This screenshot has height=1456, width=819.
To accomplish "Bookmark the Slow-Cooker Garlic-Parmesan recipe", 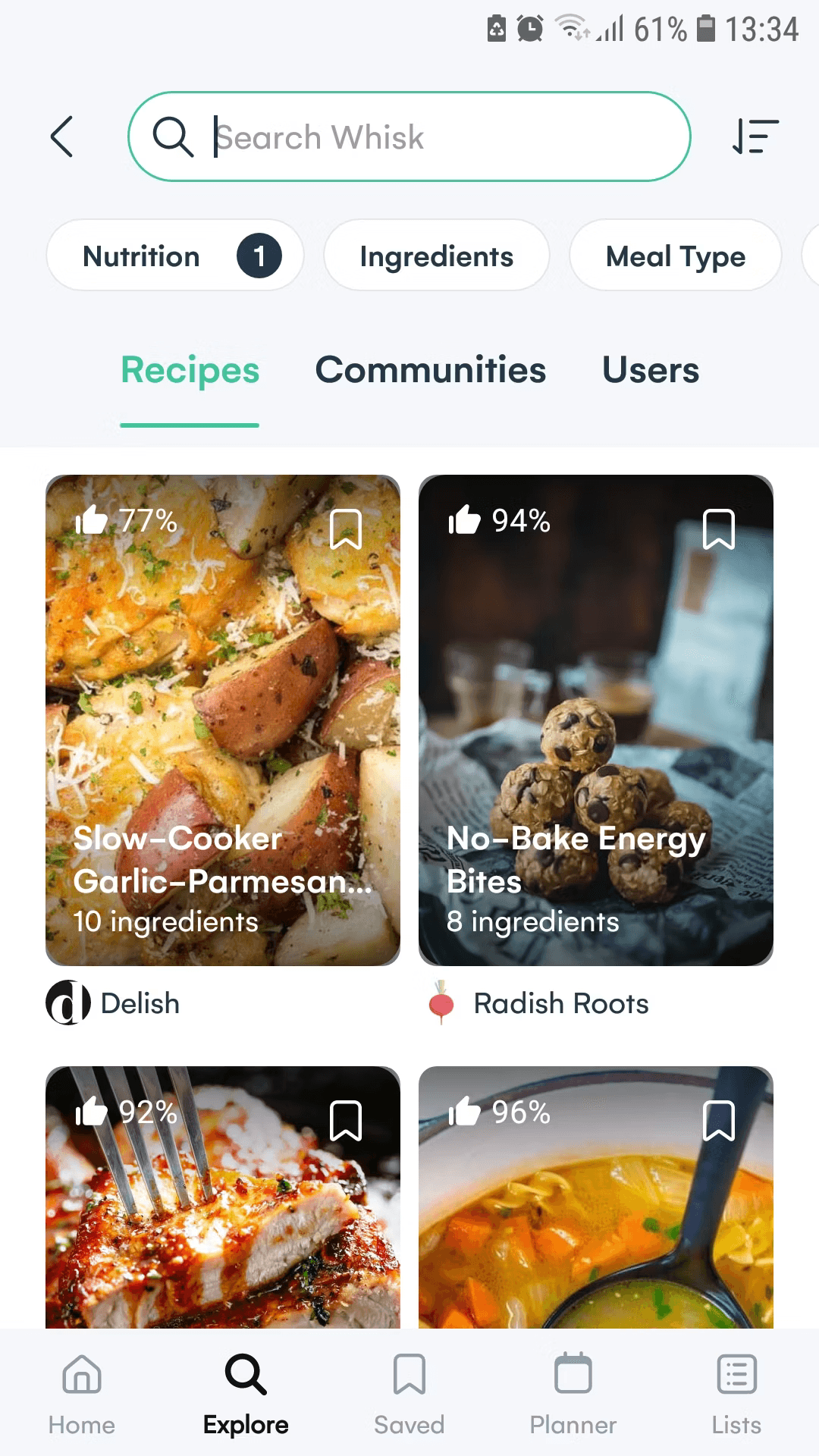I will 346,529.
